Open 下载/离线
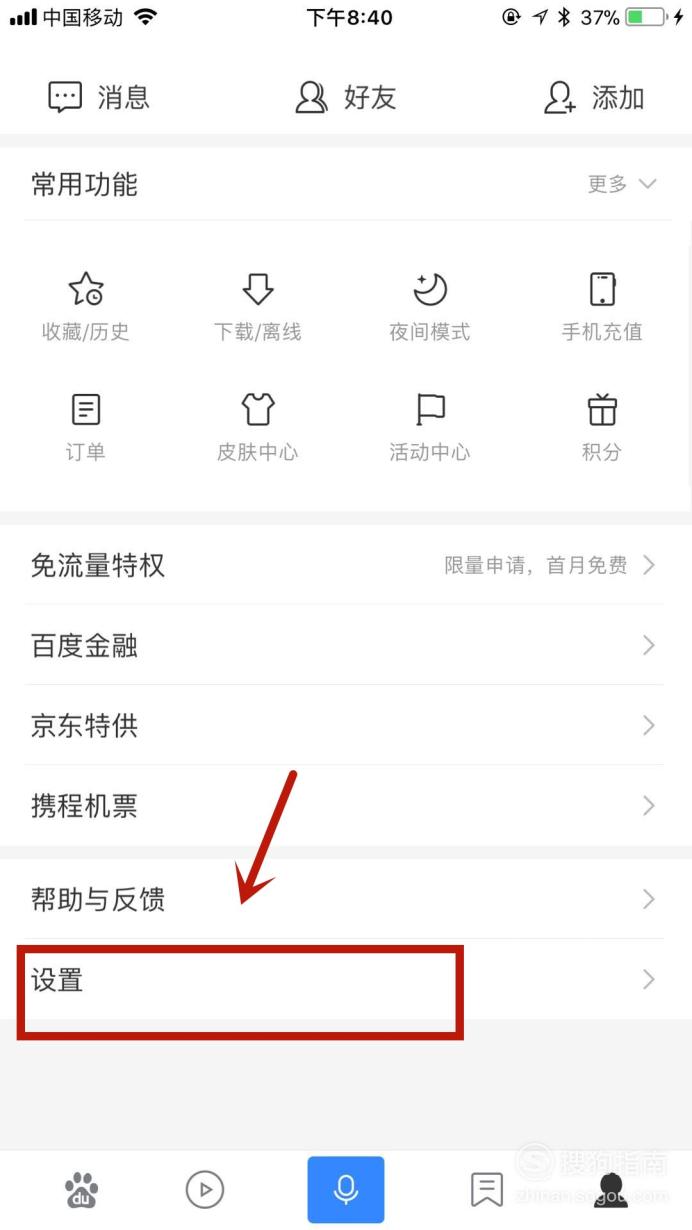This screenshot has height=1230, width=692. (258, 306)
